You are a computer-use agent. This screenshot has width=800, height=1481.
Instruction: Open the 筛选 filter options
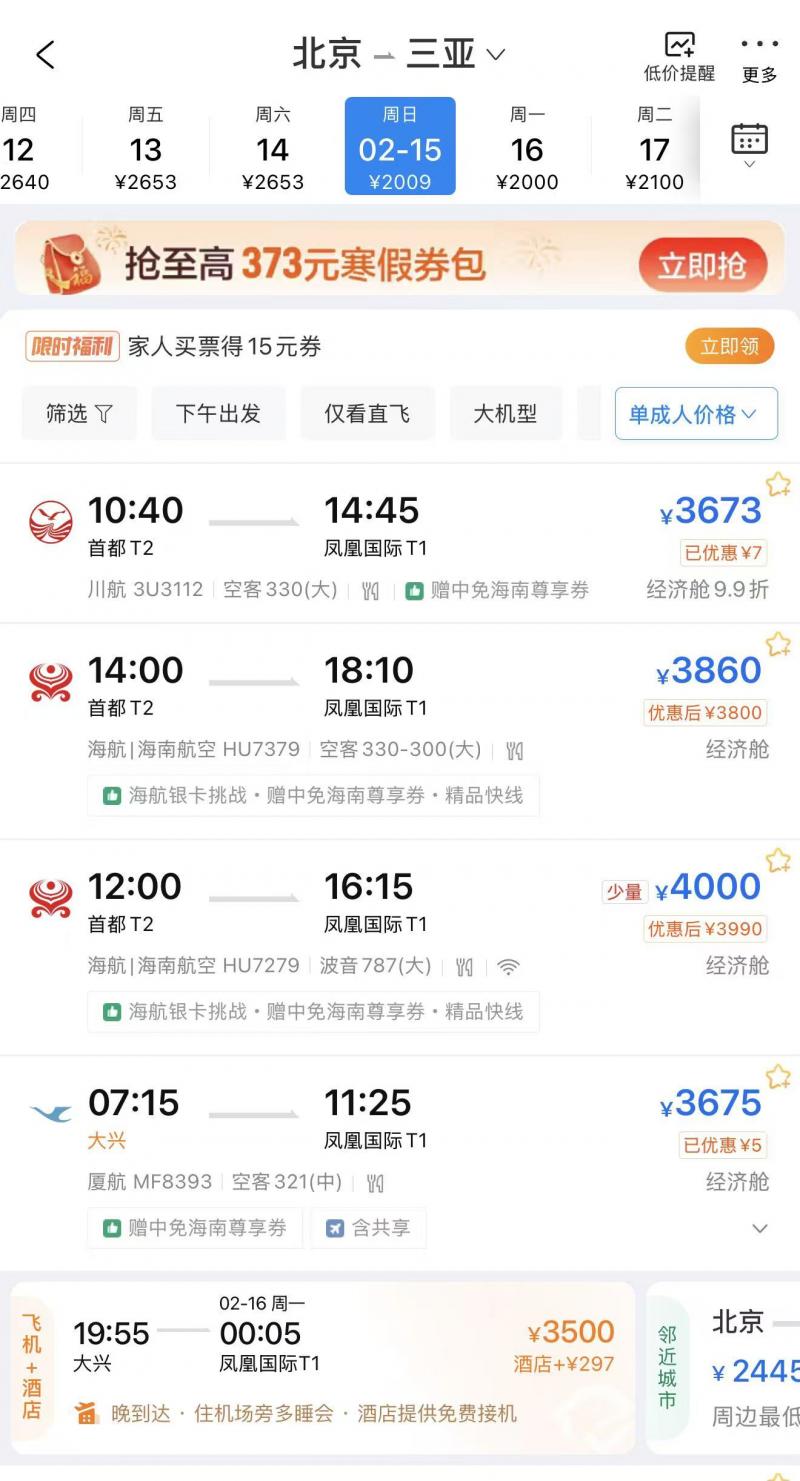click(79, 413)
